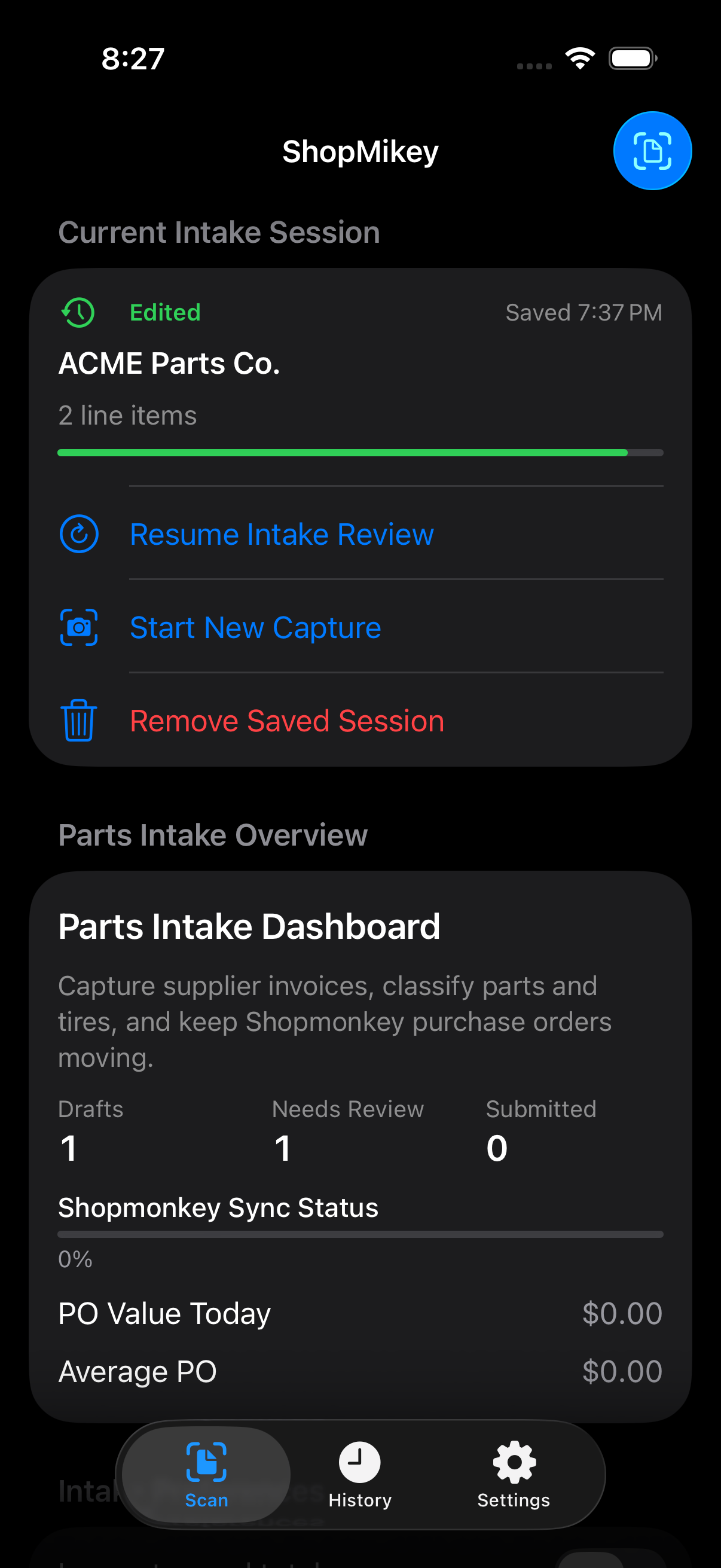Tap Start New Capture
Screen dimensions: 721x1568
pos(255,626)
